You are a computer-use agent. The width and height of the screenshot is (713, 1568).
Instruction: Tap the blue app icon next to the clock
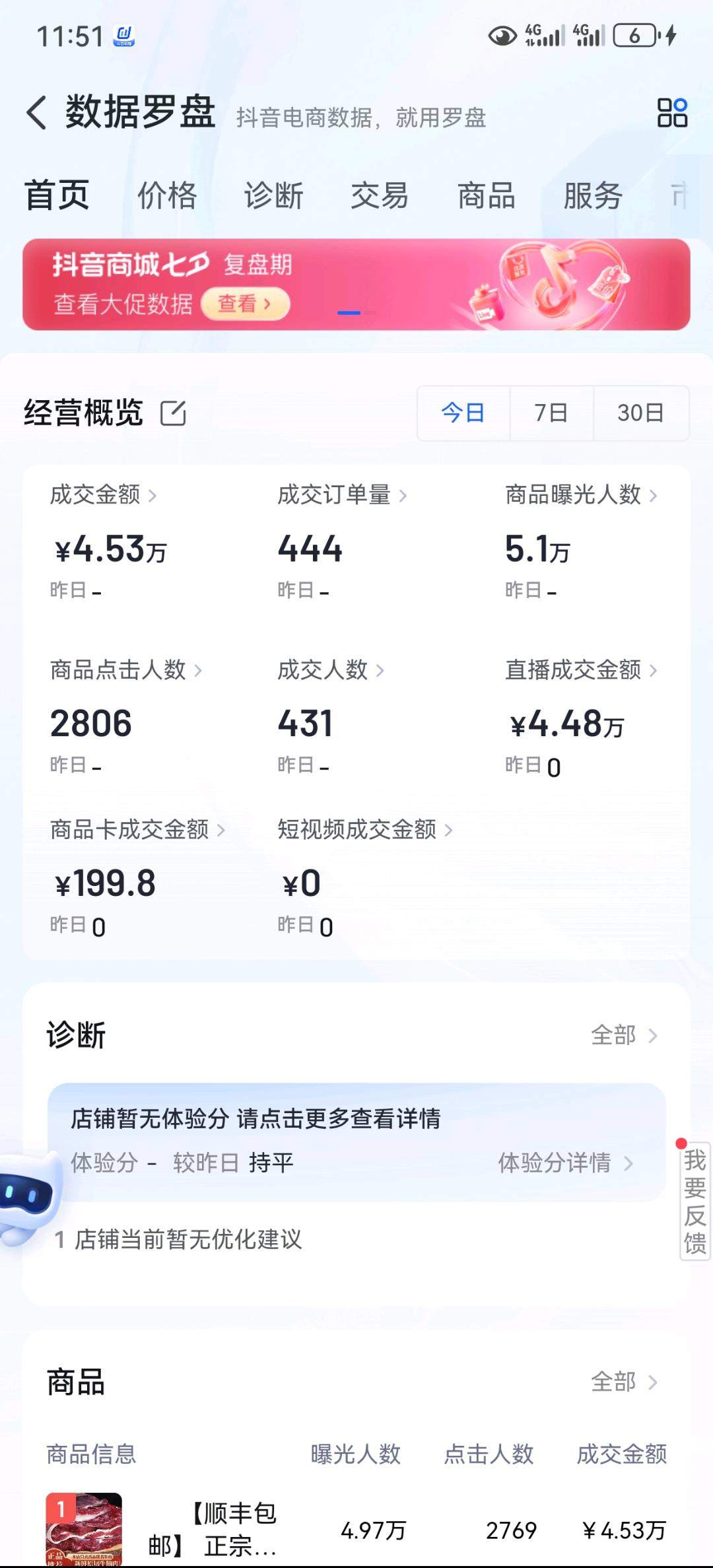point(124,38)
